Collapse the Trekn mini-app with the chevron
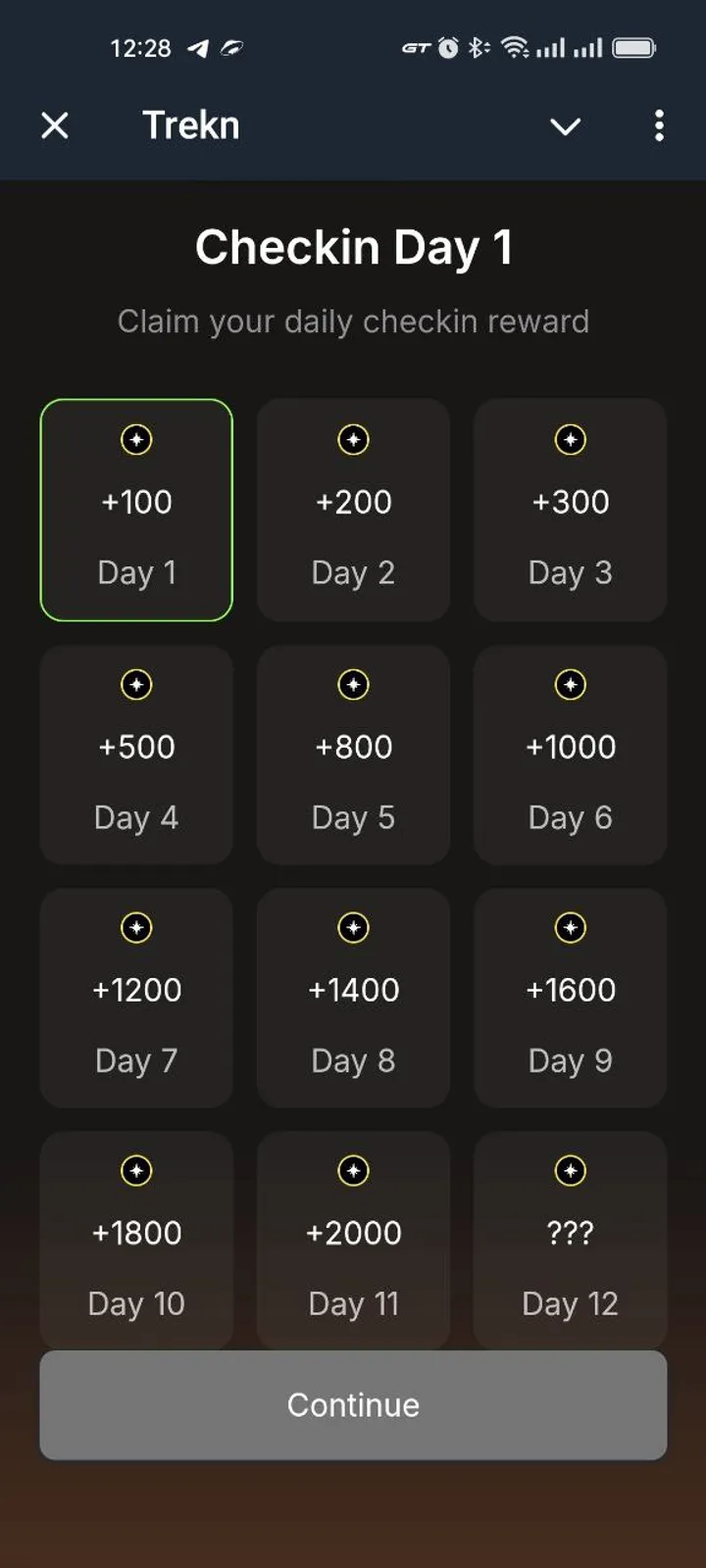The image size is (706, 1568). (x=566, y=125)
